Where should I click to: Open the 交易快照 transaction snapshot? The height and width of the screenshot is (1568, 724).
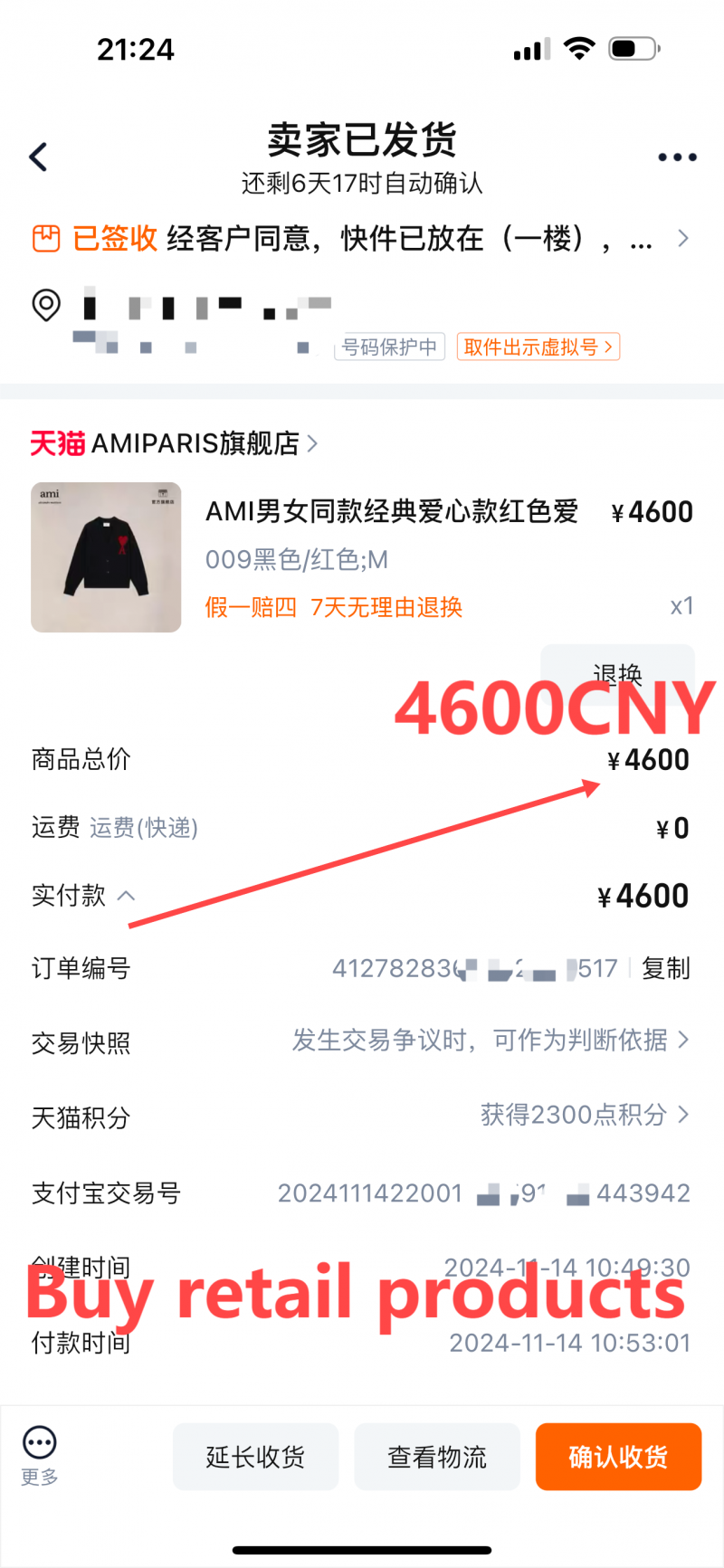(489, 1041)
